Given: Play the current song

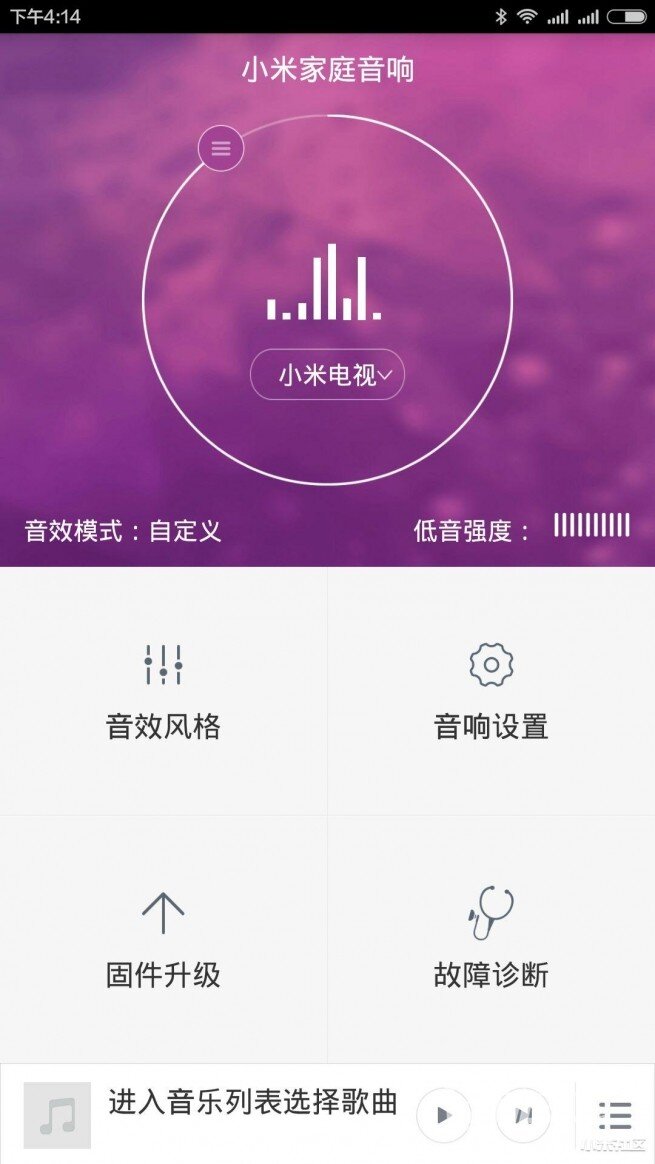Looking at the screenshot, I should pyautogui.click(x=443, y=1114).
